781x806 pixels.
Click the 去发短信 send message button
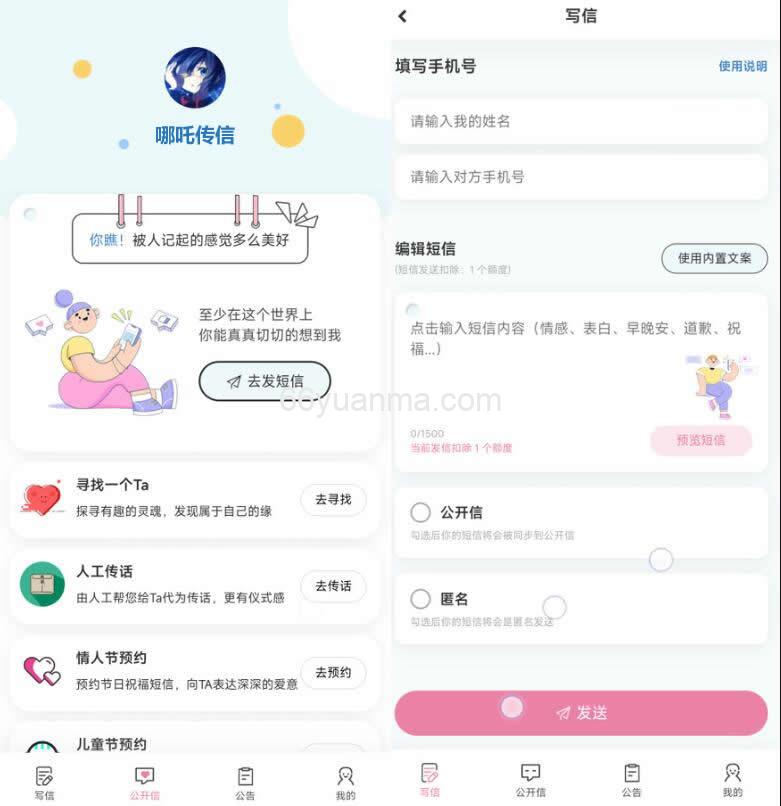[x=265, y=381]
